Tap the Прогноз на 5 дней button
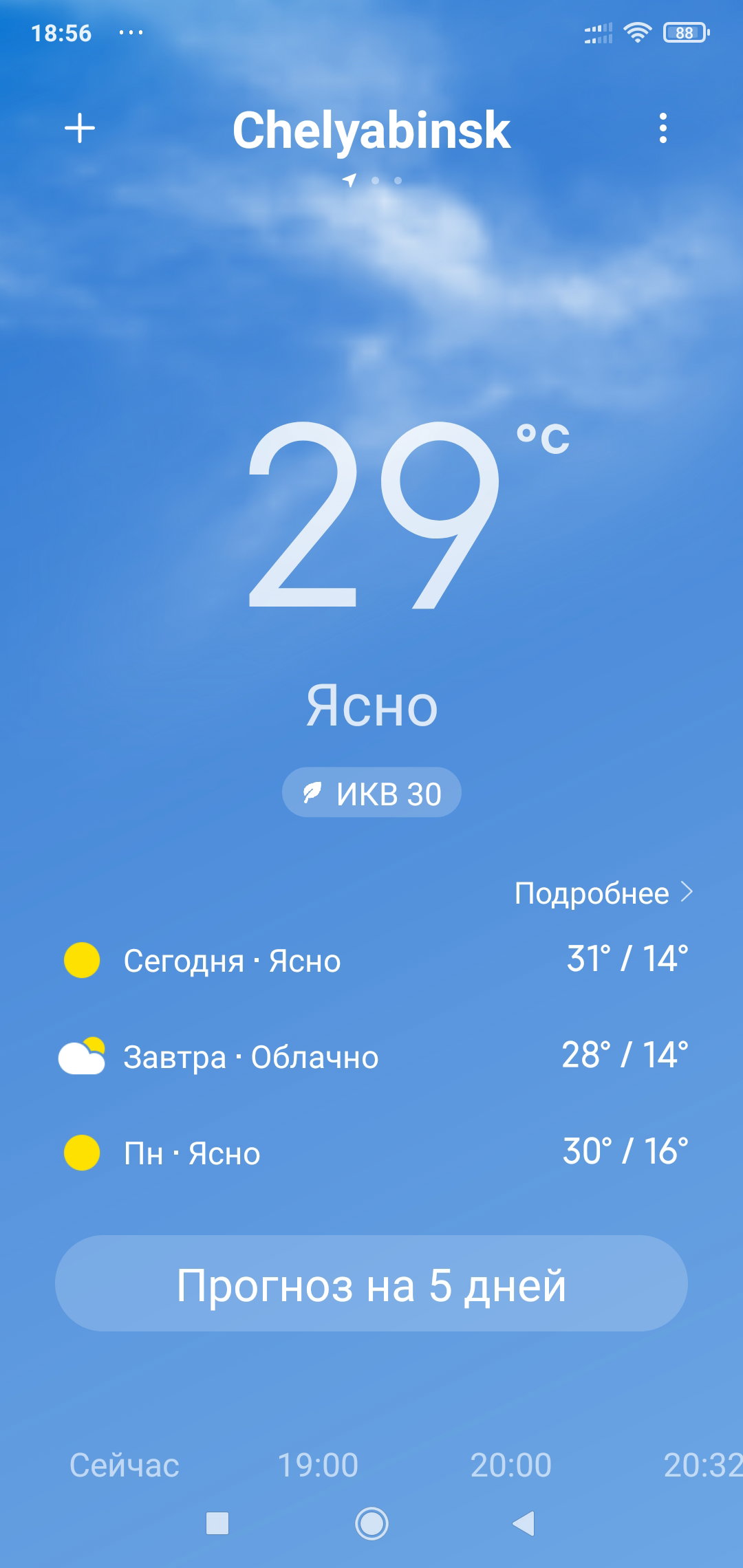The height and width of the screenshot is (1568, 743). tap(371, 1283)
